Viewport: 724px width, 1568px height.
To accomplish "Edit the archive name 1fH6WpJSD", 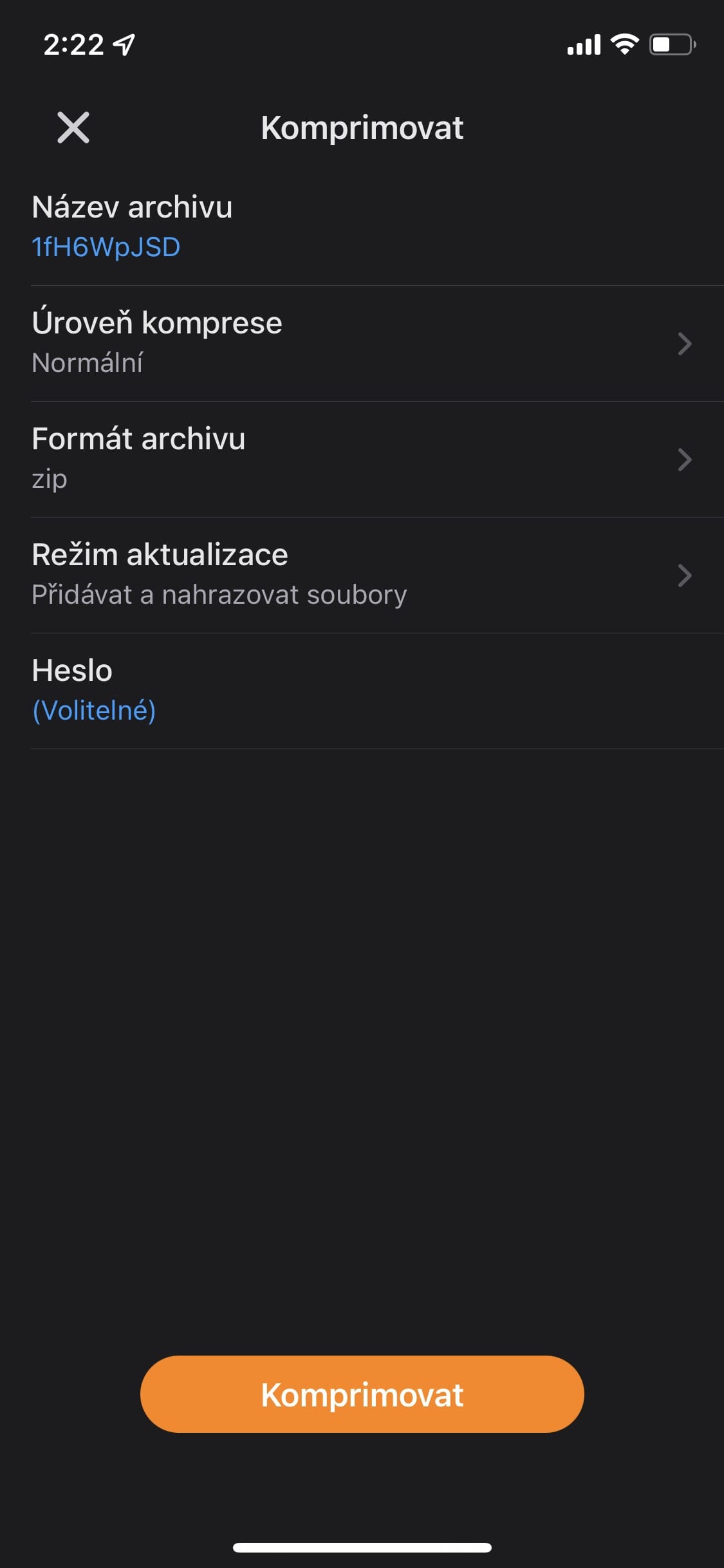I will click(x=106, y=248).
